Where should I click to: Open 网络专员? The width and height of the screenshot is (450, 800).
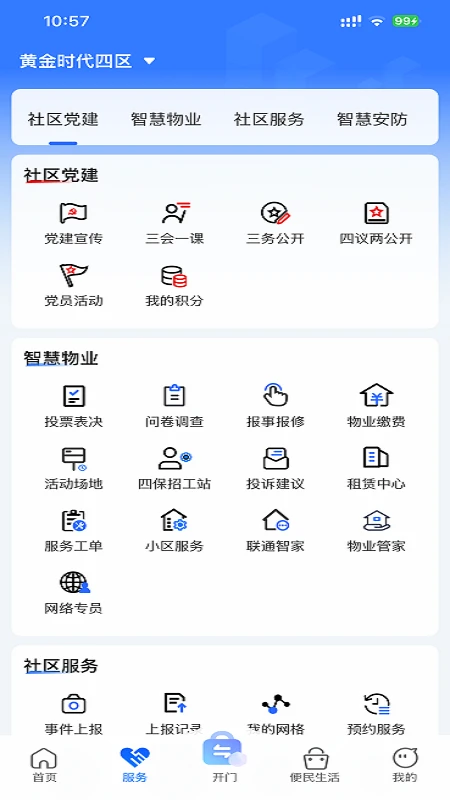pyautogui.click(x=73, y=593)
